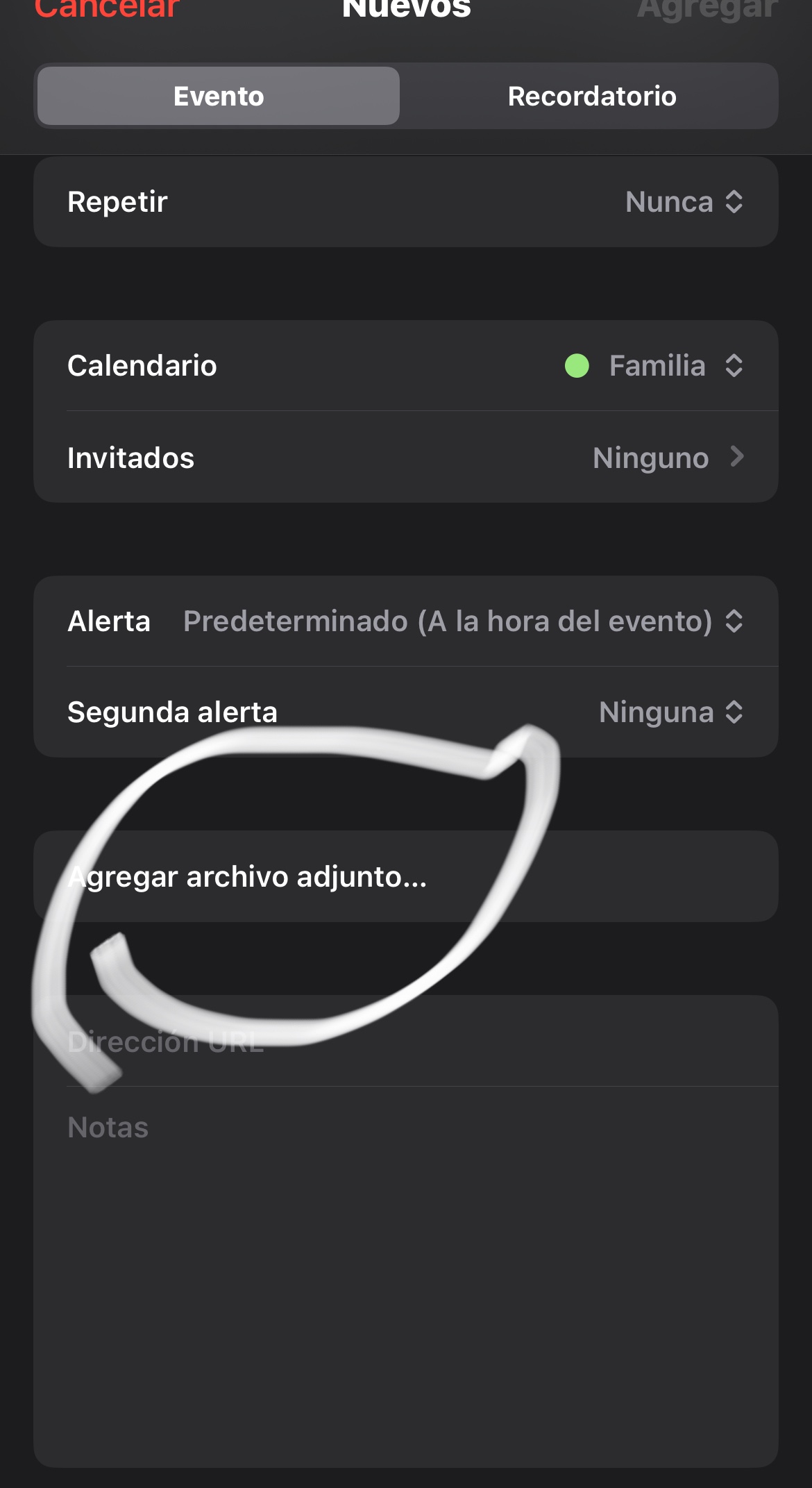Select the Evento segment
The width and height of the screenshot is (812, 1488).
[219, 97]
